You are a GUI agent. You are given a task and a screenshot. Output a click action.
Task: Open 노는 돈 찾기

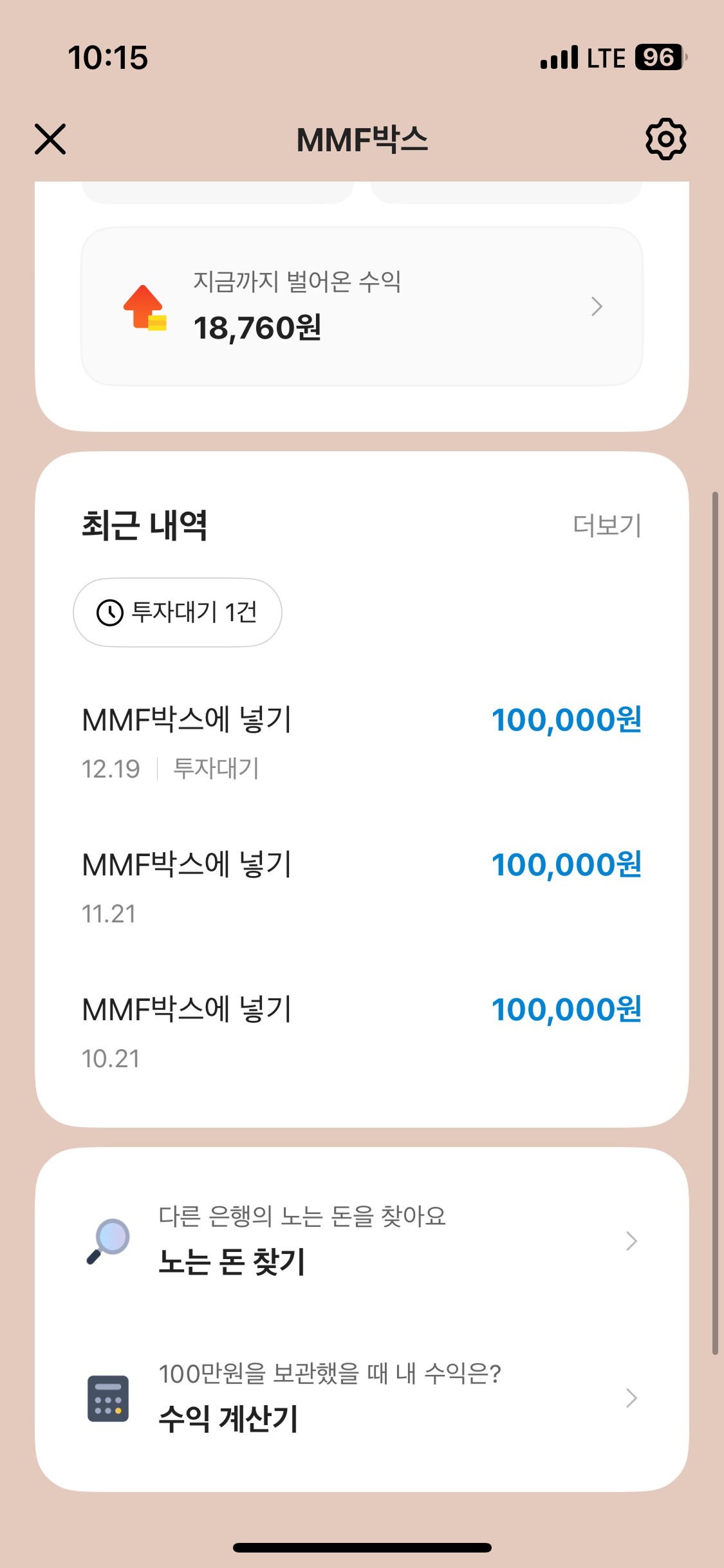coord(362,1240)
